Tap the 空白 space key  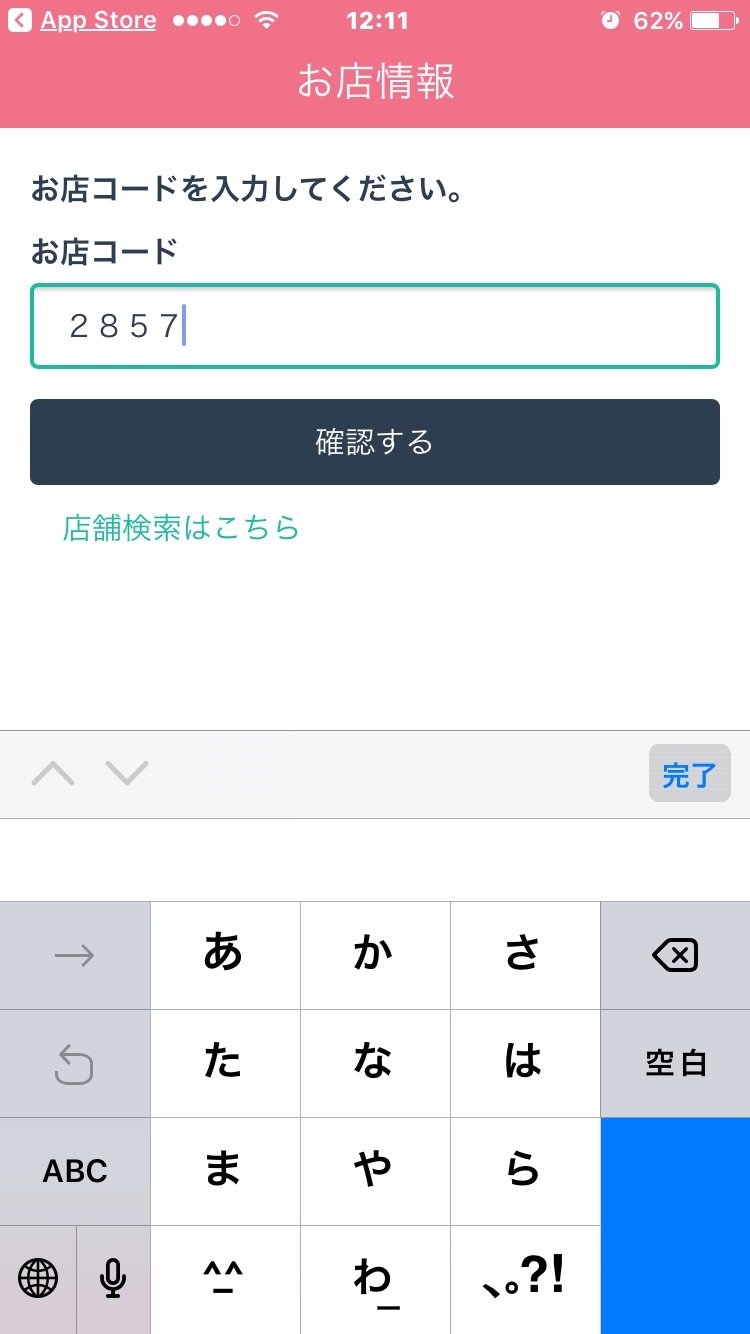[x=675, y=1063]
